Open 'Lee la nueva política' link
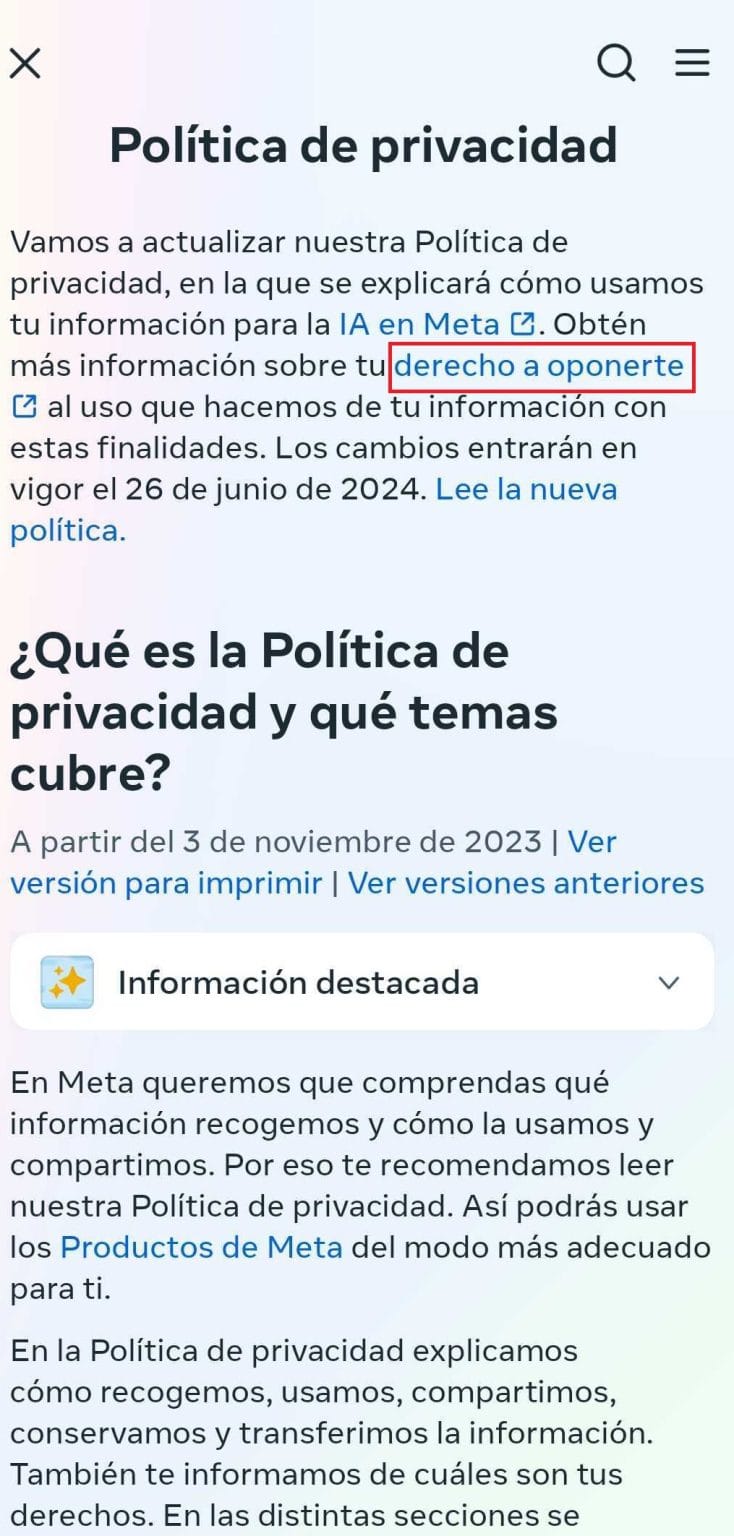The width and height of the screenshot is (734, 1536). pos(526,489)
